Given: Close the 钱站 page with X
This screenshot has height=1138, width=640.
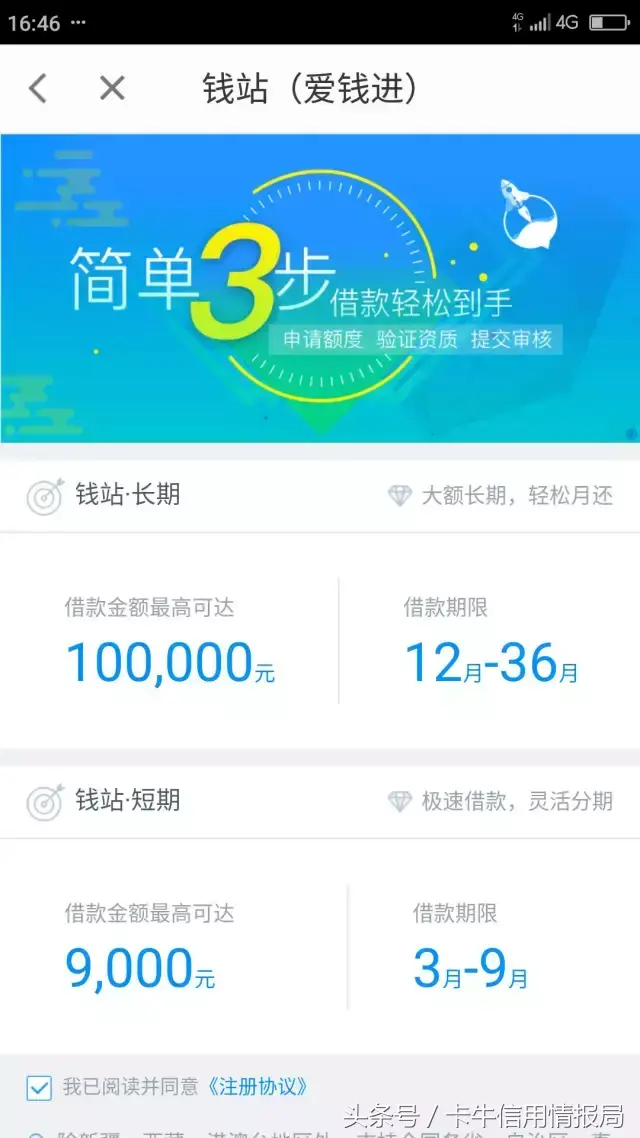Looking at the screenshot, I should point(112,88).
